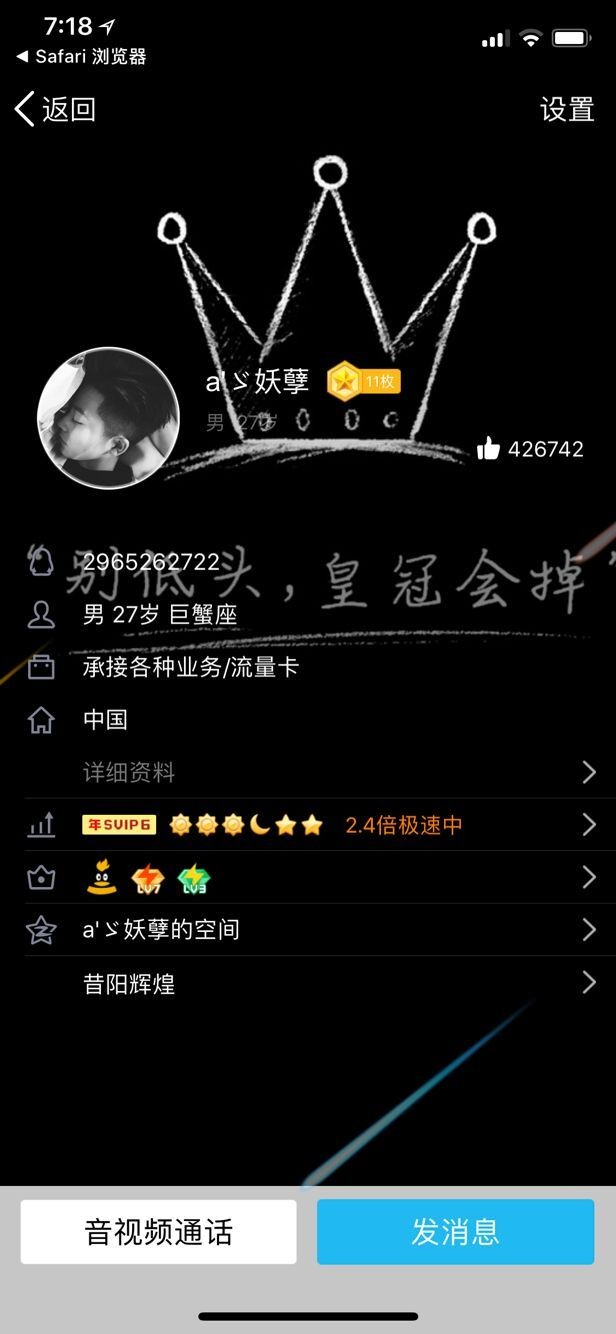Expand 详细资料 details row

click(308, 772)
